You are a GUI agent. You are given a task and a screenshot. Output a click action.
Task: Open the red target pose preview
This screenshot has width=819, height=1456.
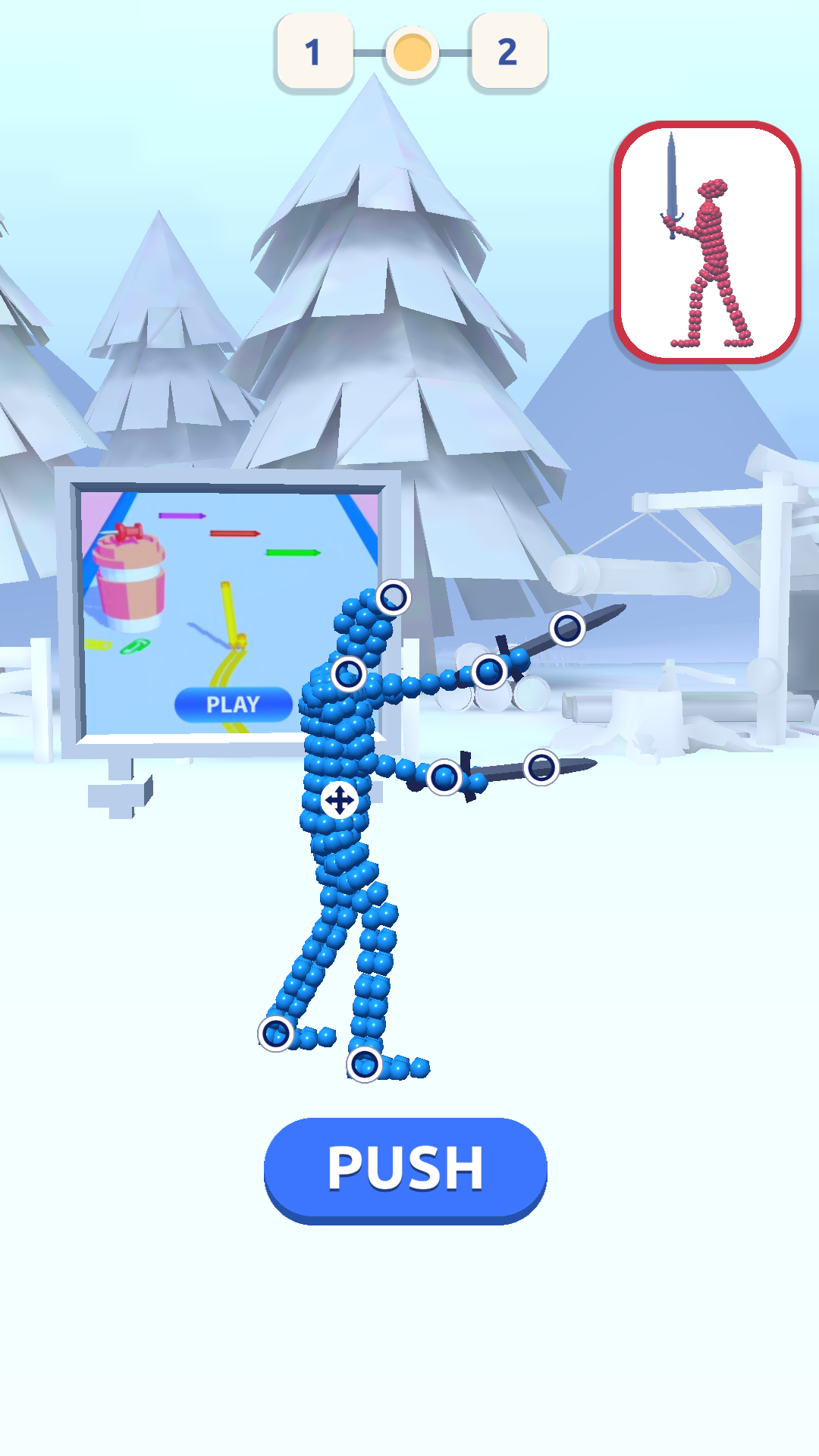707,242
